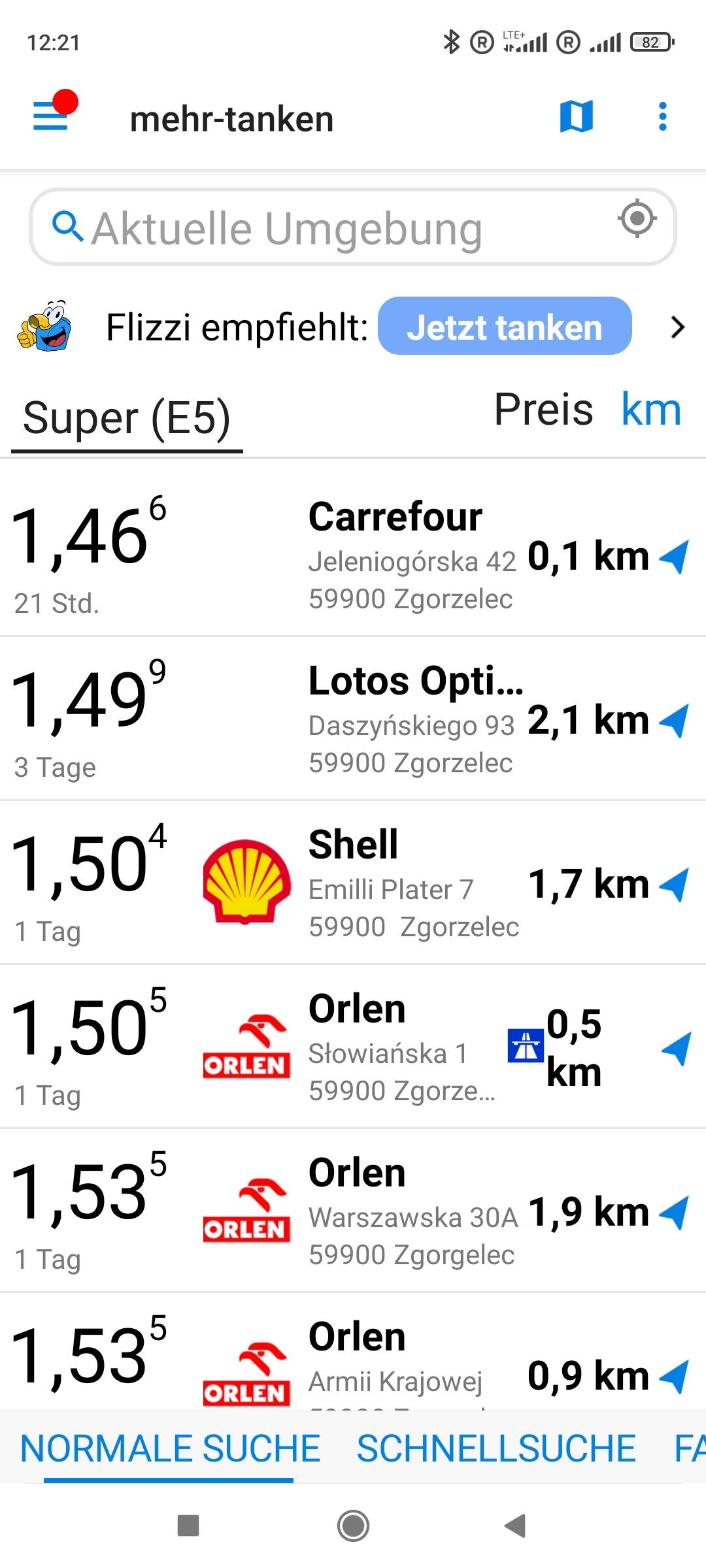Image resolution: width=706 pixels, height=1568 pixels.
Task: Use current location target icon
Action: coord(637,219)
